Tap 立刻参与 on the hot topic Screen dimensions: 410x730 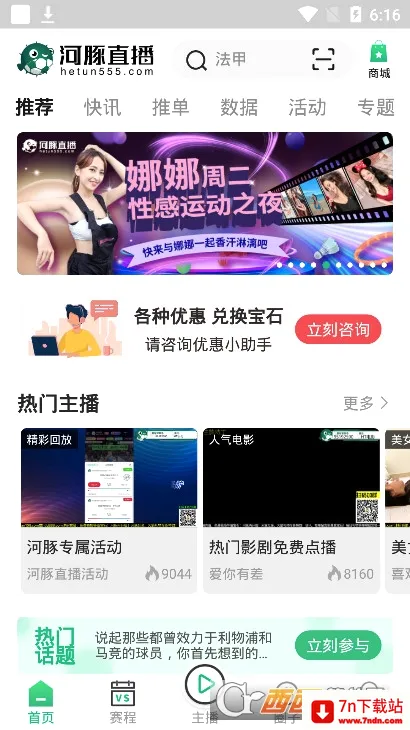(x=338, y=645)
